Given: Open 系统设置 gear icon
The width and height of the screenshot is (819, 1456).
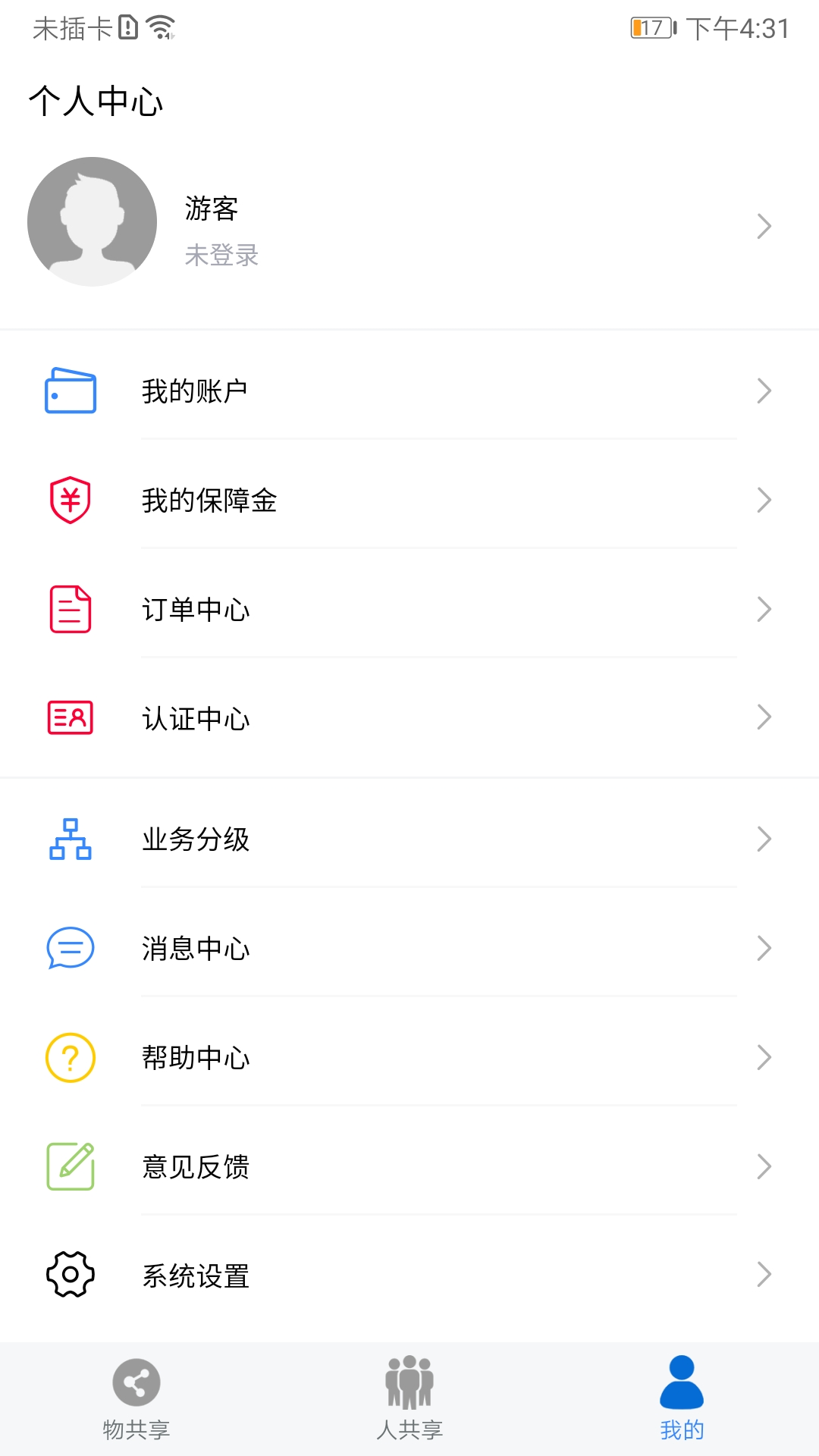Looking at the screenshot, I should pos(70,1275).
